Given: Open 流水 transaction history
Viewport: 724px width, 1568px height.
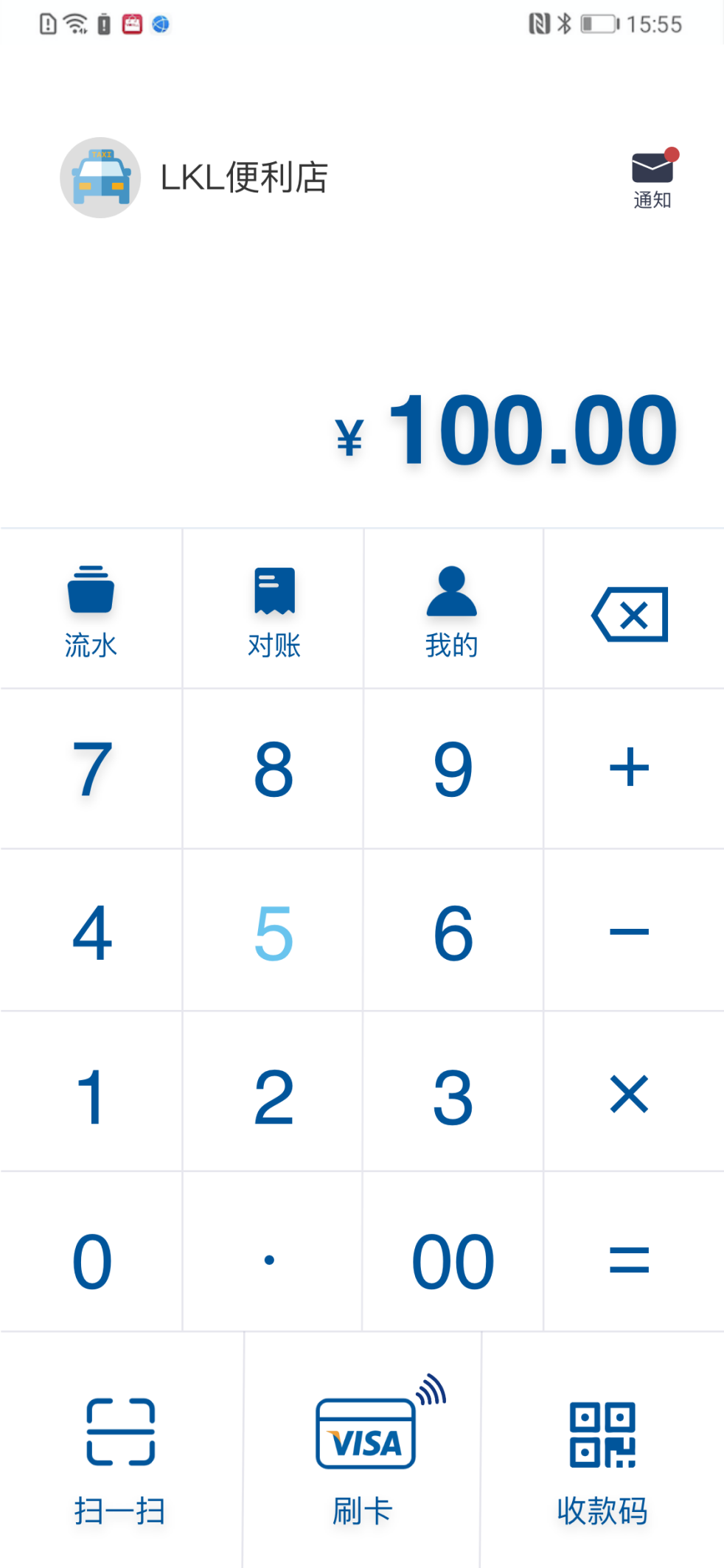Looking at the screenshot, I should [91, 610].
